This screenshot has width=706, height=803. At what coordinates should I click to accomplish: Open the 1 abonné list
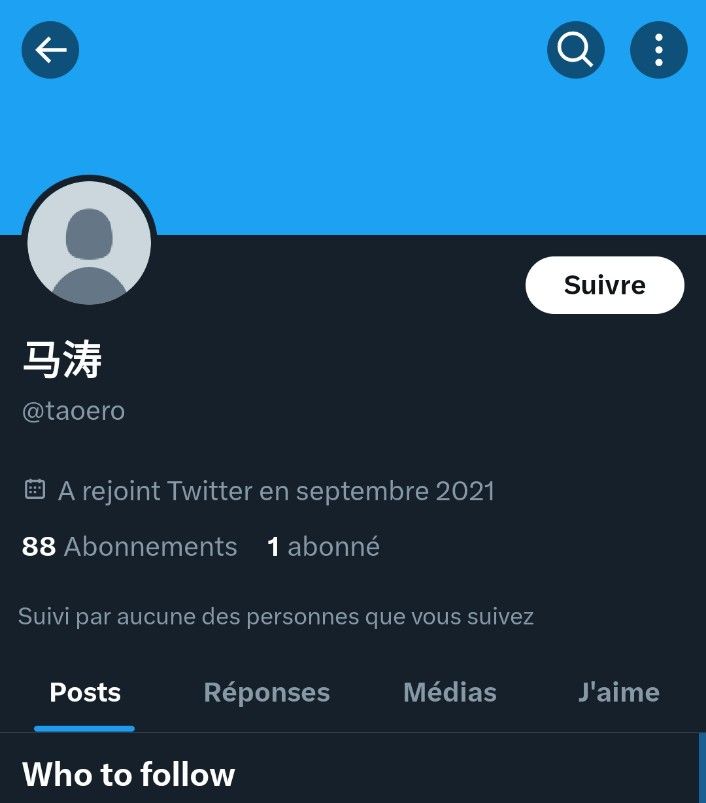click(x=323, y=547)
